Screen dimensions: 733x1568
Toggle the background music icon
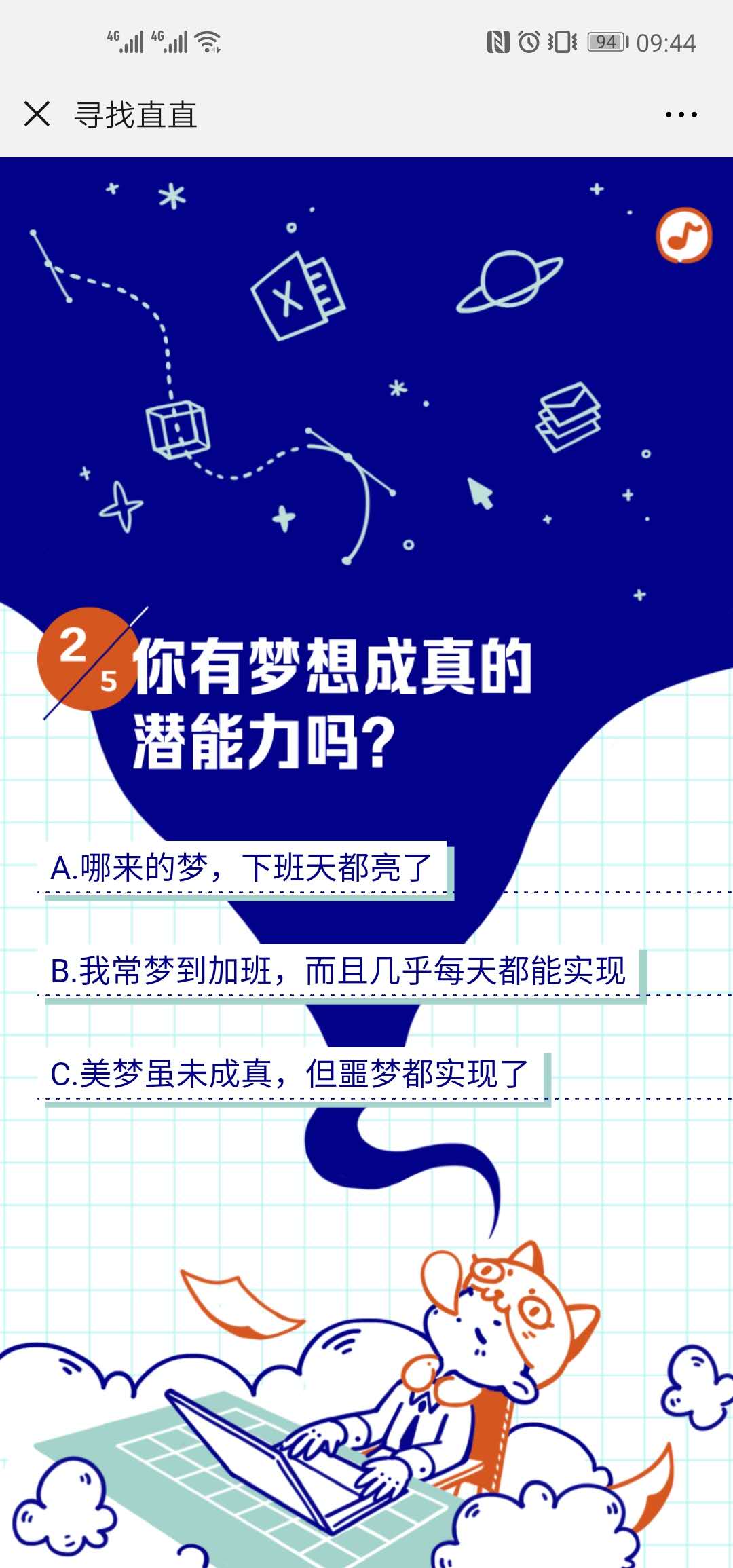683,236
